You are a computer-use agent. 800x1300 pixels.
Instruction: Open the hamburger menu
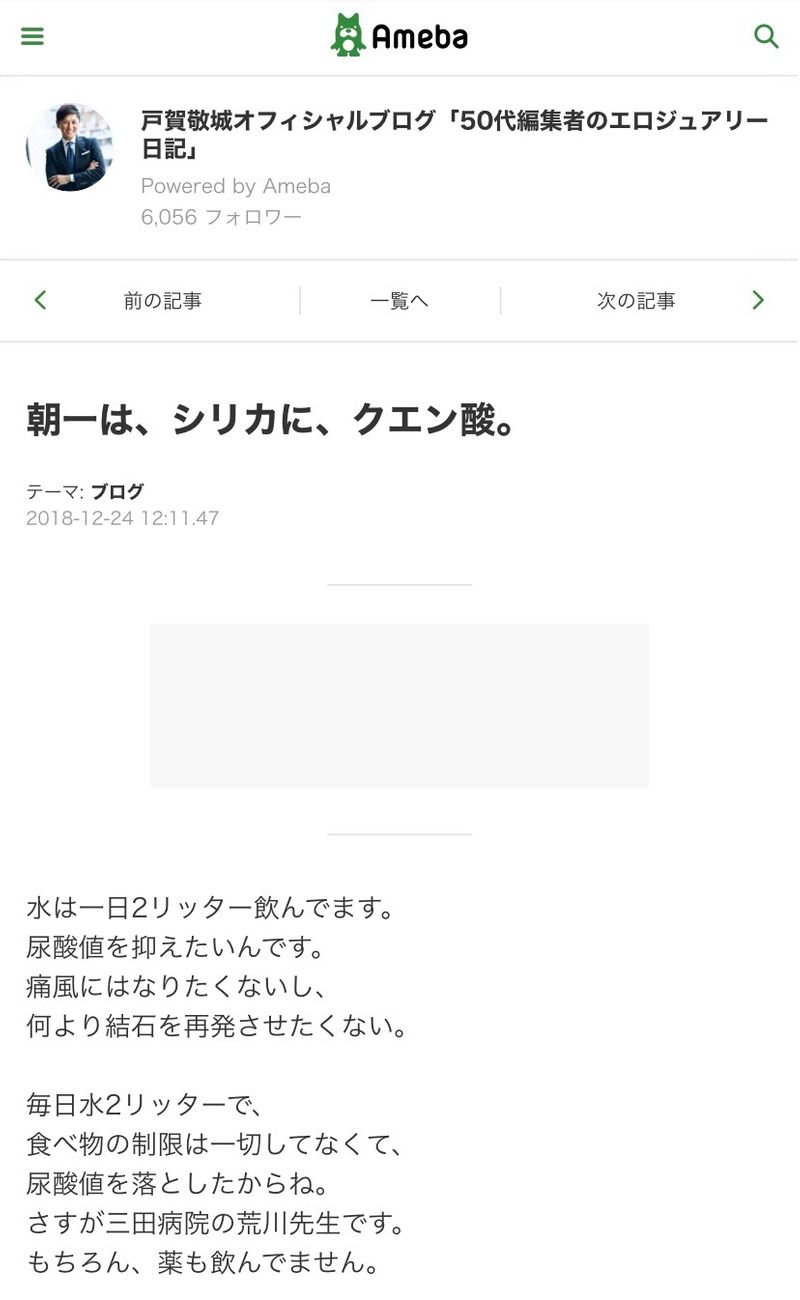(x=33, y=37)
